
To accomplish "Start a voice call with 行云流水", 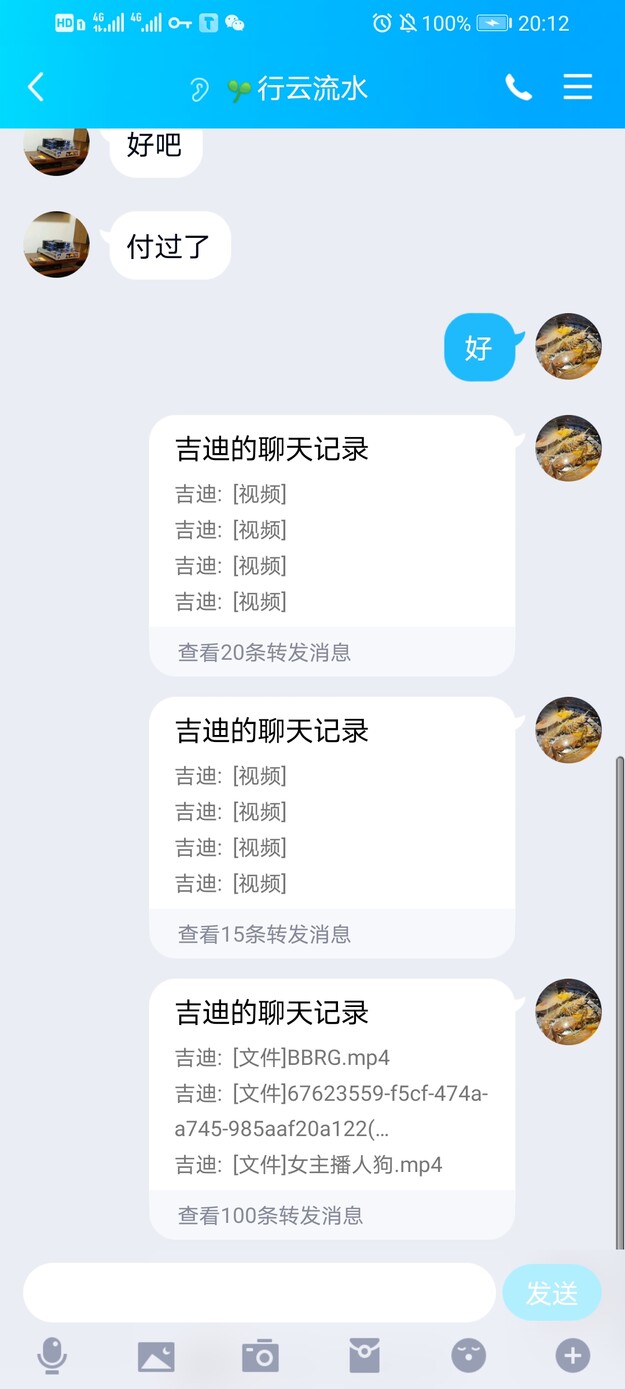I will pos(518,88).
